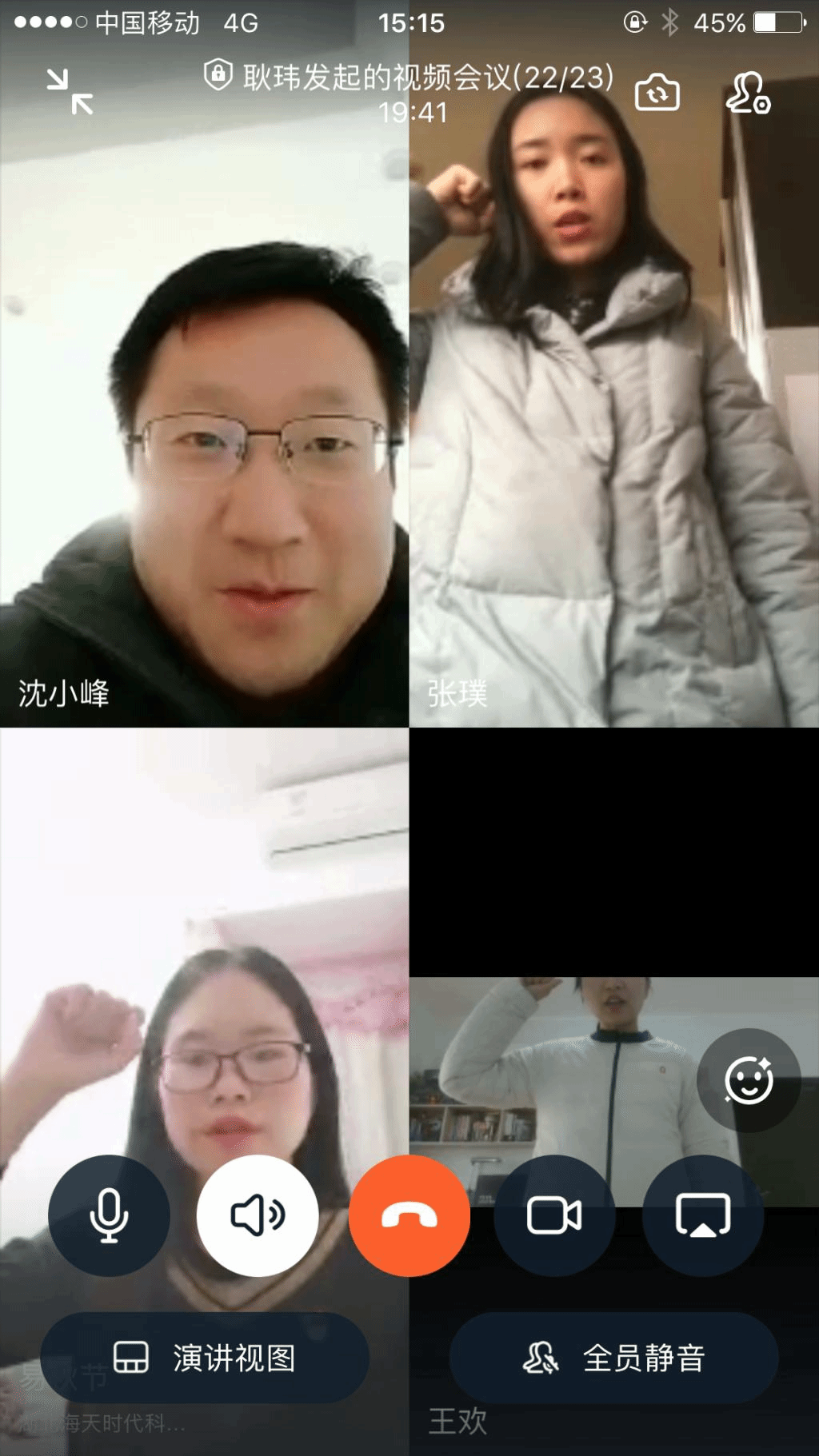Switch the camera using the flip icon
This screenshot has height=1456, width=819.
pyautogui.click(x=657, y=93)
